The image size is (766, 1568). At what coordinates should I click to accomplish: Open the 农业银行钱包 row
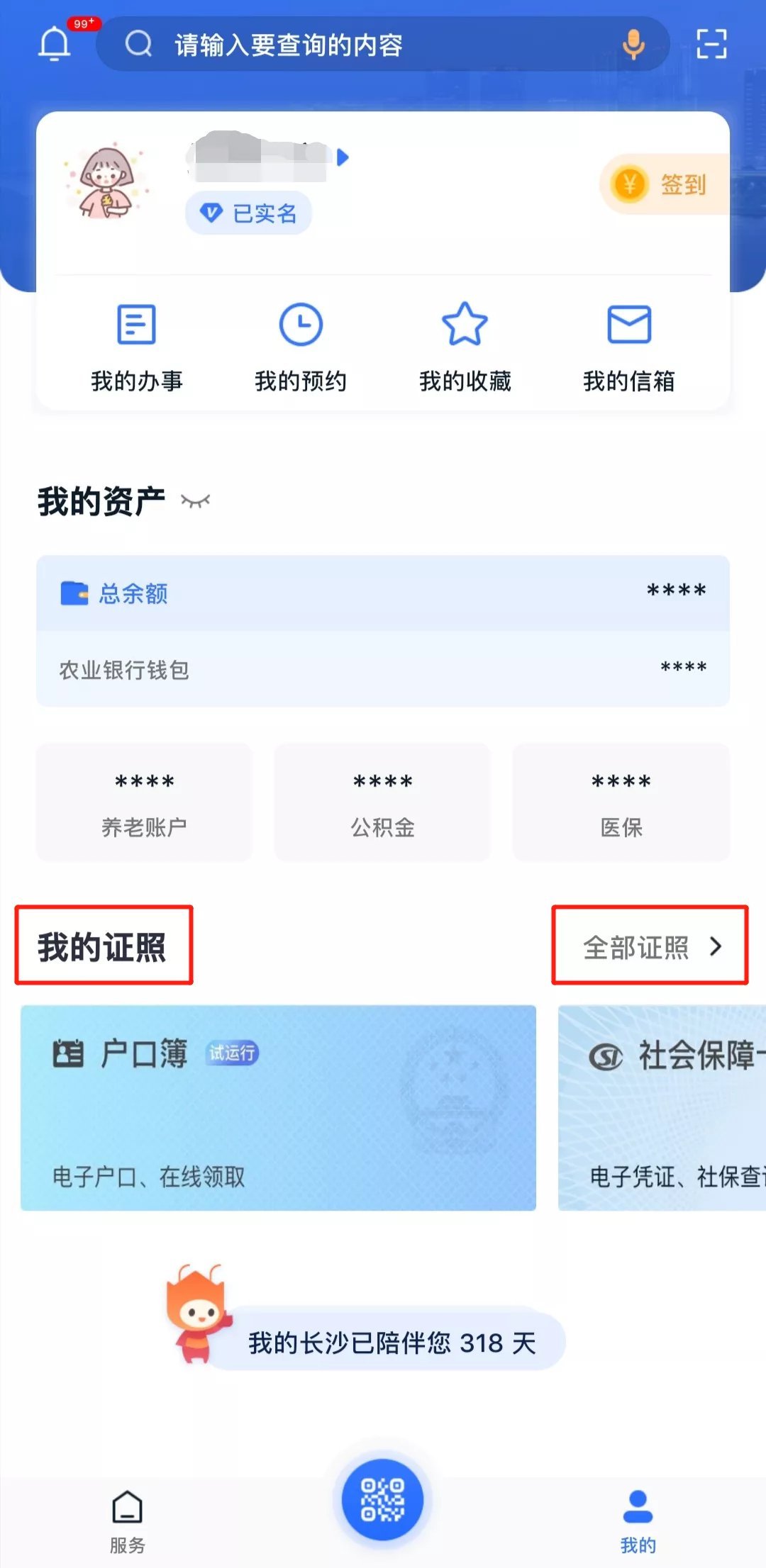tap(383, 669)
